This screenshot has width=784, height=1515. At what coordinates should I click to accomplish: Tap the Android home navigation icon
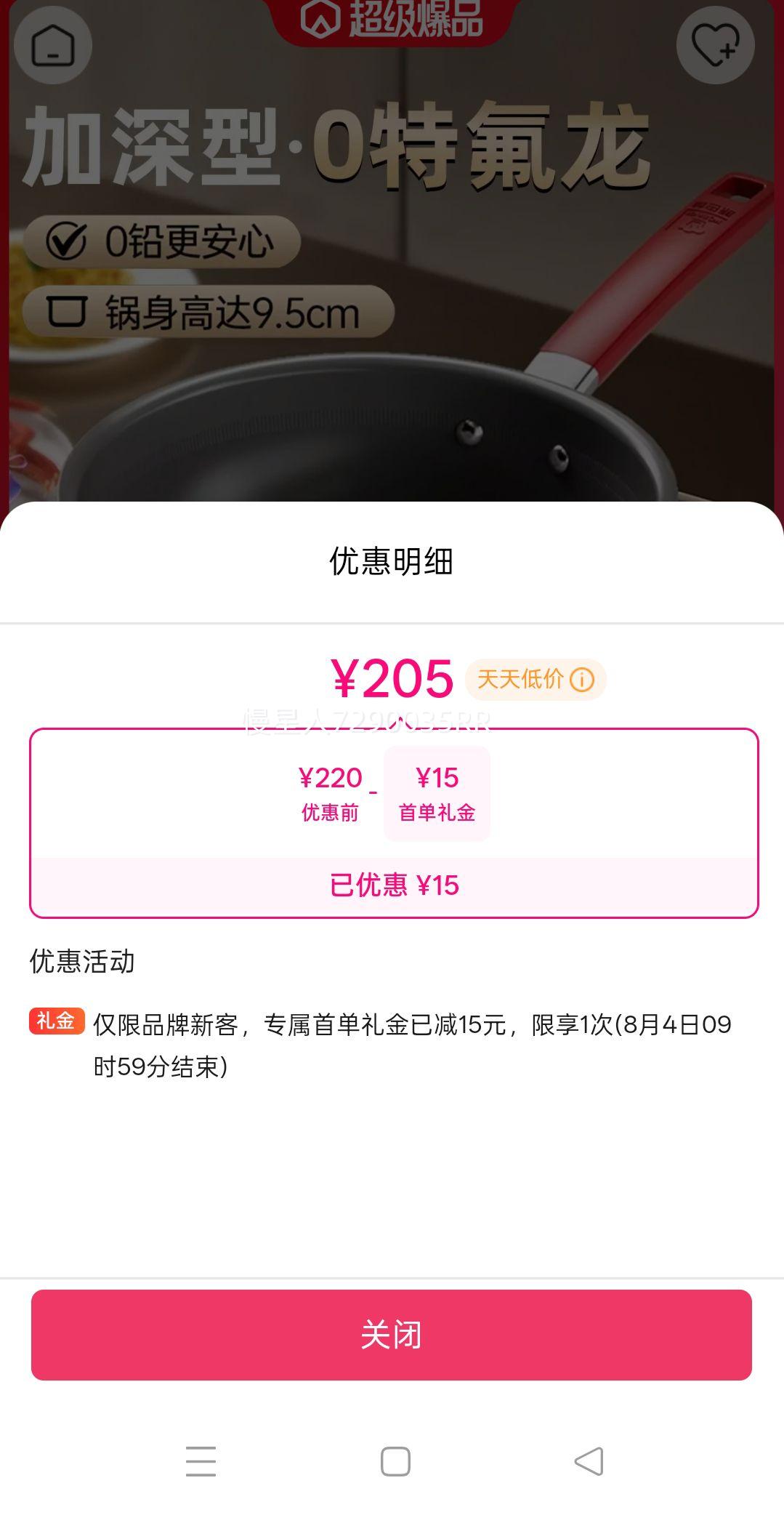tap(392, 1477)
